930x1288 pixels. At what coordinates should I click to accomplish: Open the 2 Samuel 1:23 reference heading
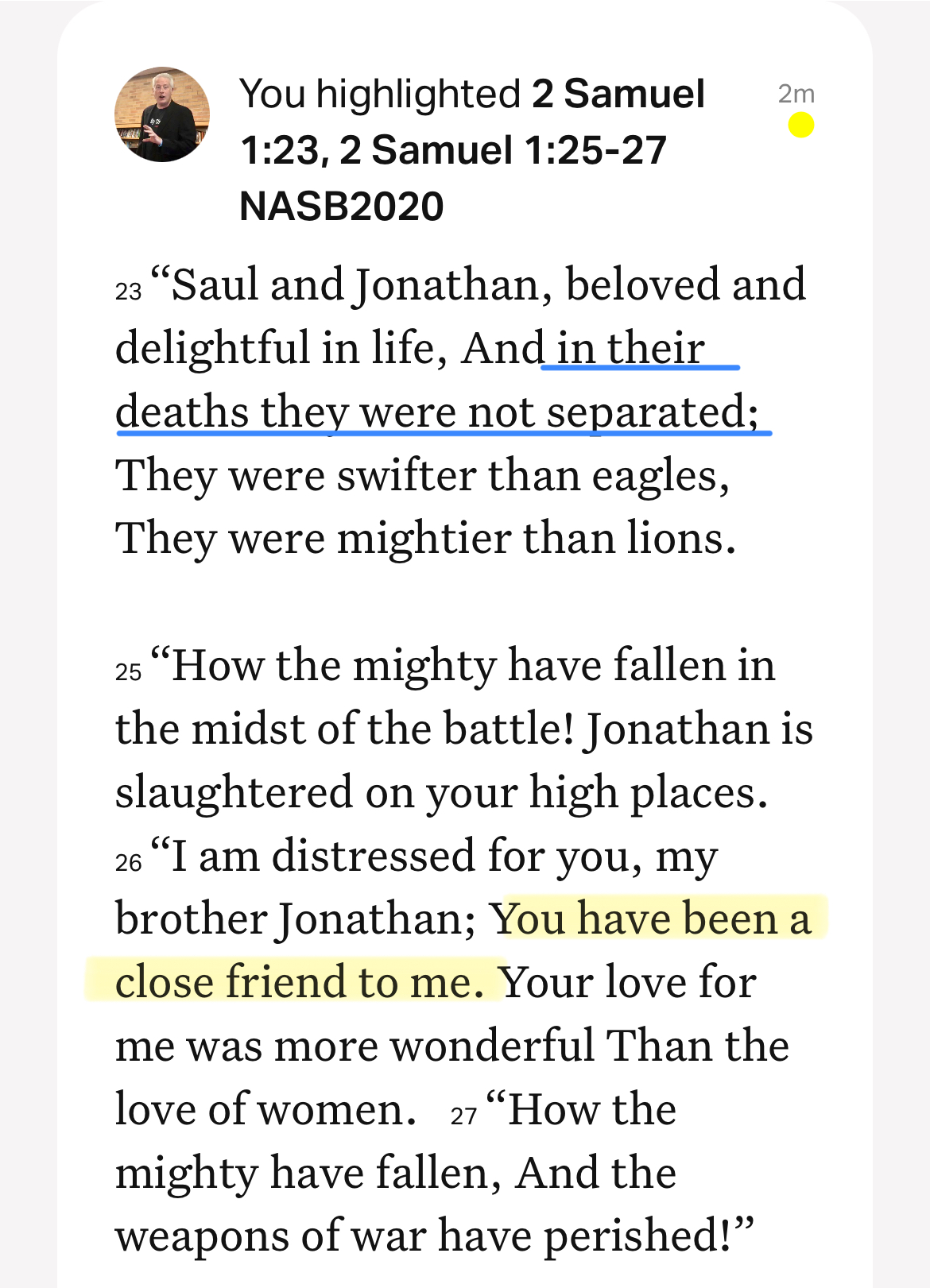(472, 149)
